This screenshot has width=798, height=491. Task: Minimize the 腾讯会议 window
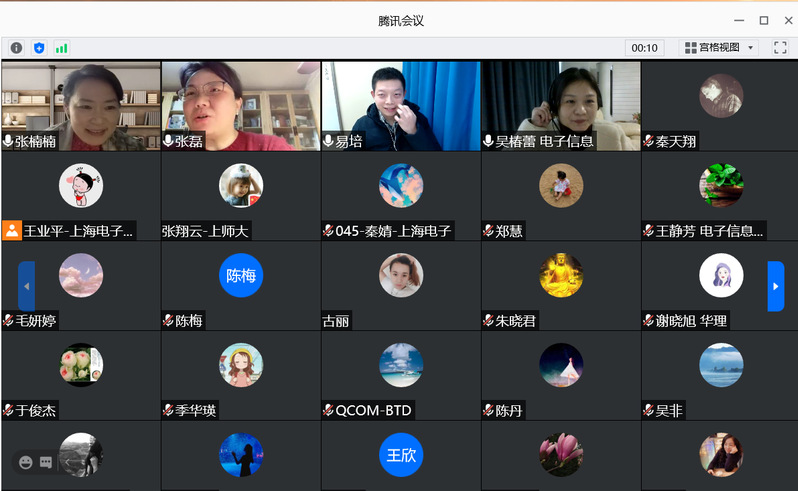738,20
